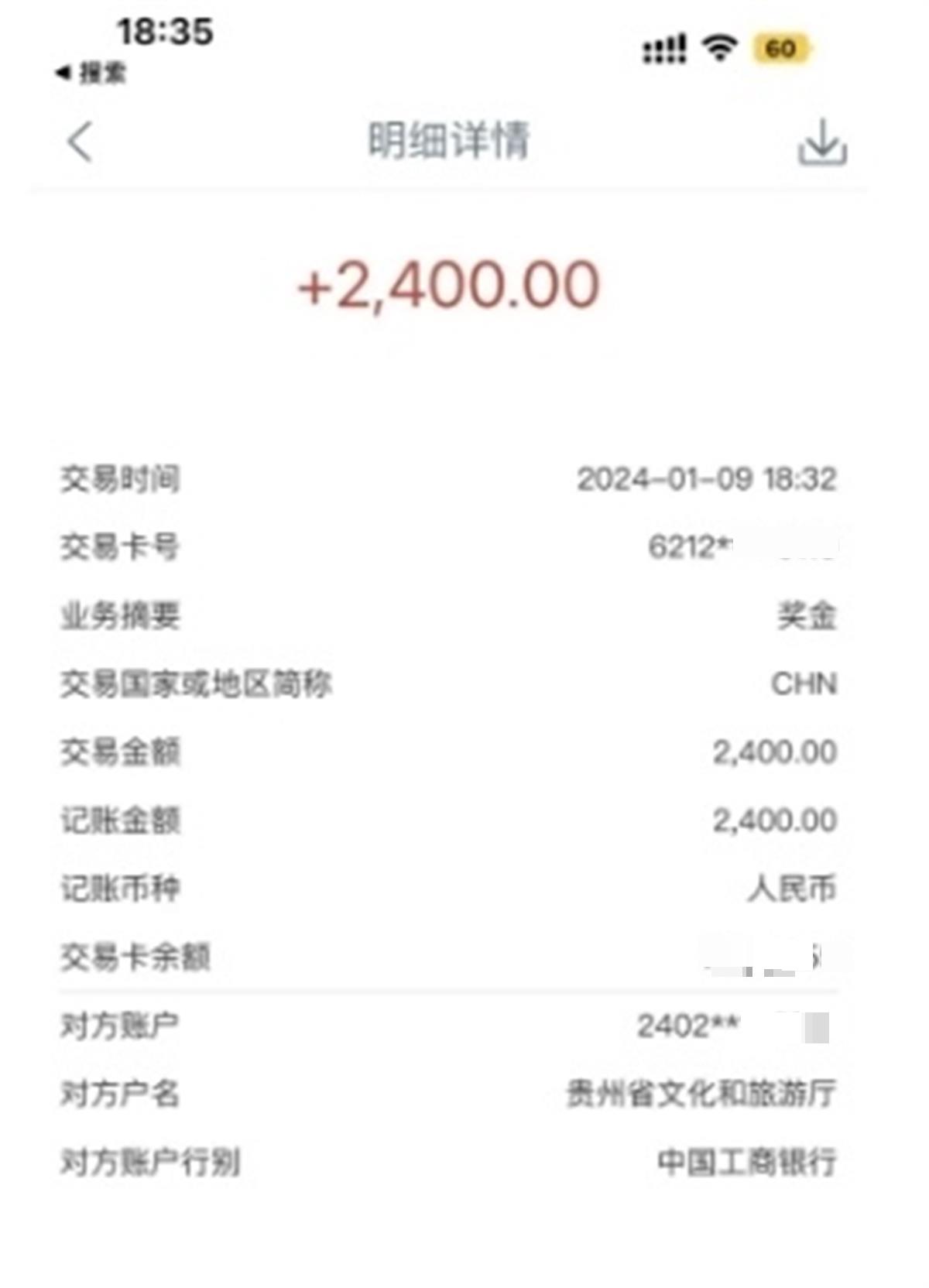The image size is (929, 1288).
Task: Tap the back chevron to exit detail page
Action: click(77, 144)
